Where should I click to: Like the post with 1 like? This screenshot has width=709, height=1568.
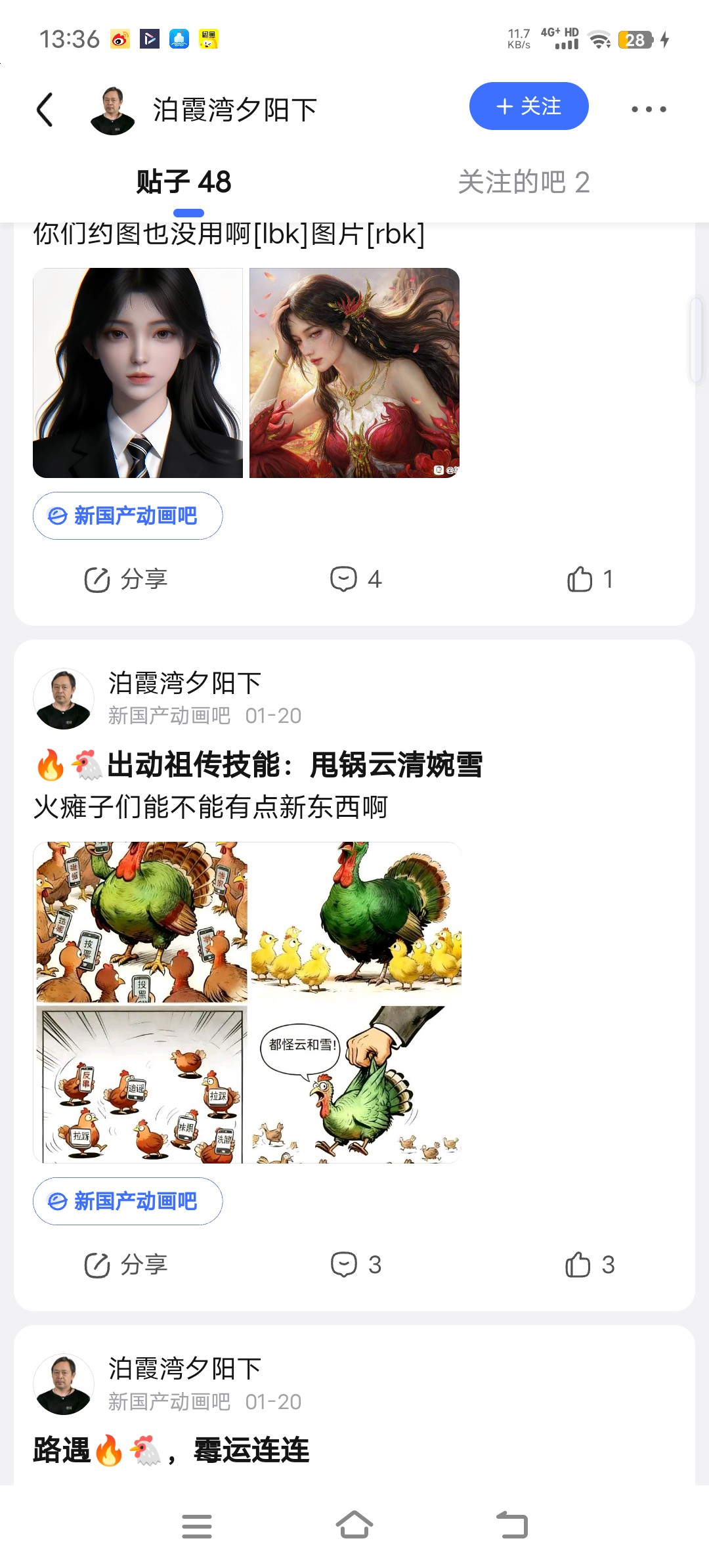point(590,579)
